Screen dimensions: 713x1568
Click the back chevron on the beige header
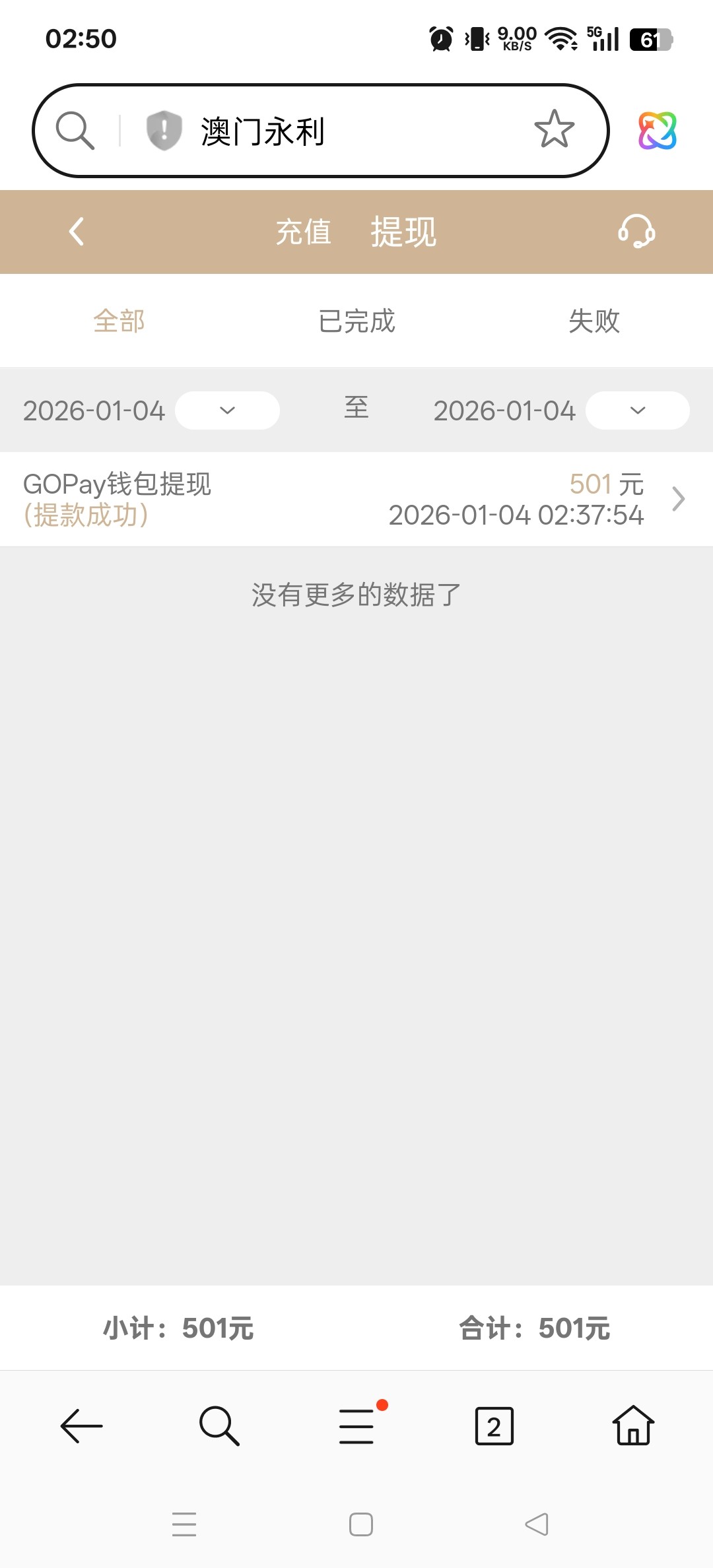point(76,232)
